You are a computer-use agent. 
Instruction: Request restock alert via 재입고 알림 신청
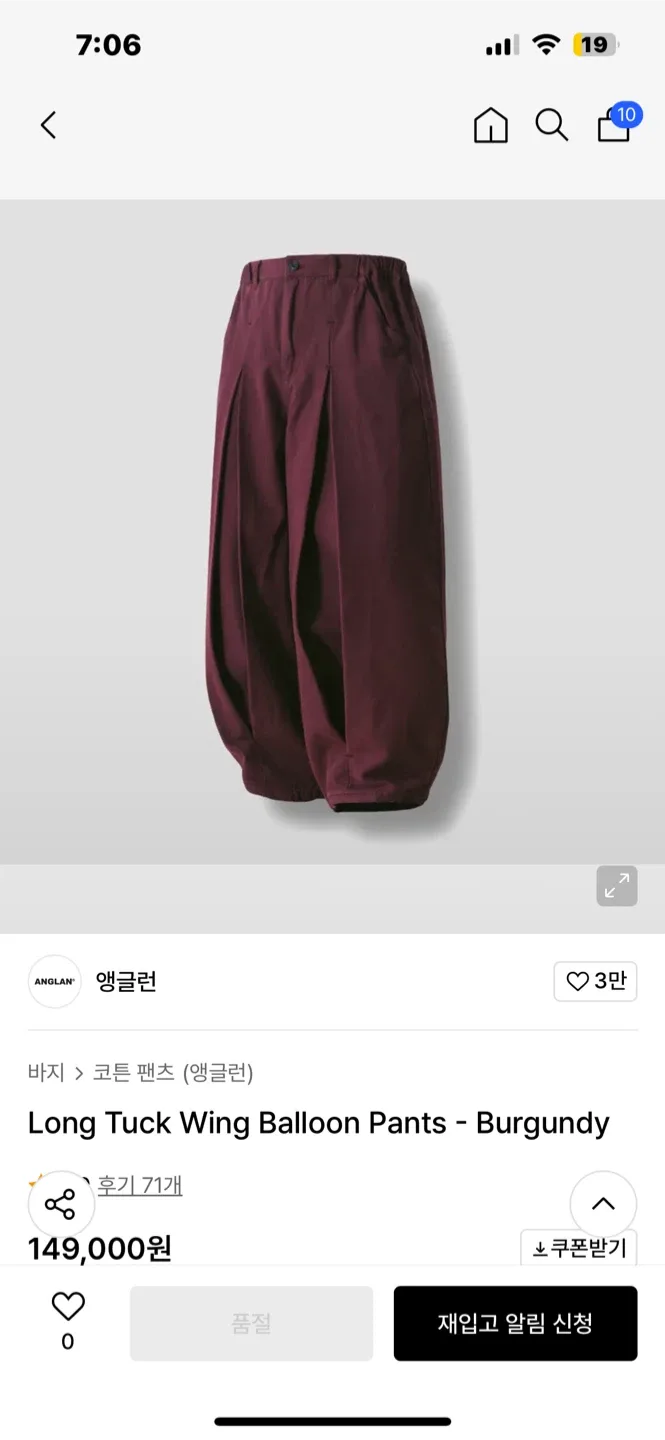pyautogui.click(x=515, y=1324)
